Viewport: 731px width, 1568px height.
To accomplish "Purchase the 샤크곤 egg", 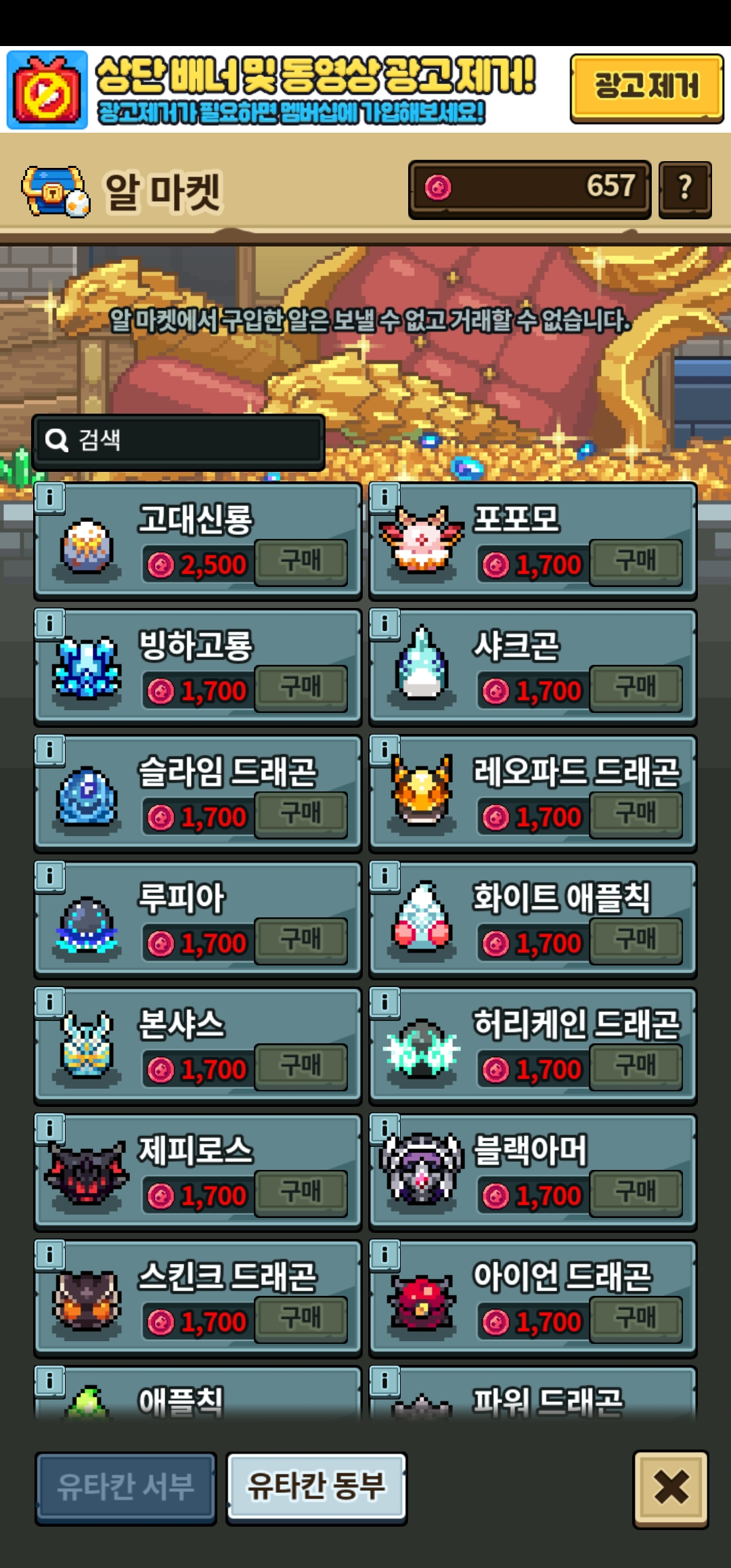I will click(635, 688).
